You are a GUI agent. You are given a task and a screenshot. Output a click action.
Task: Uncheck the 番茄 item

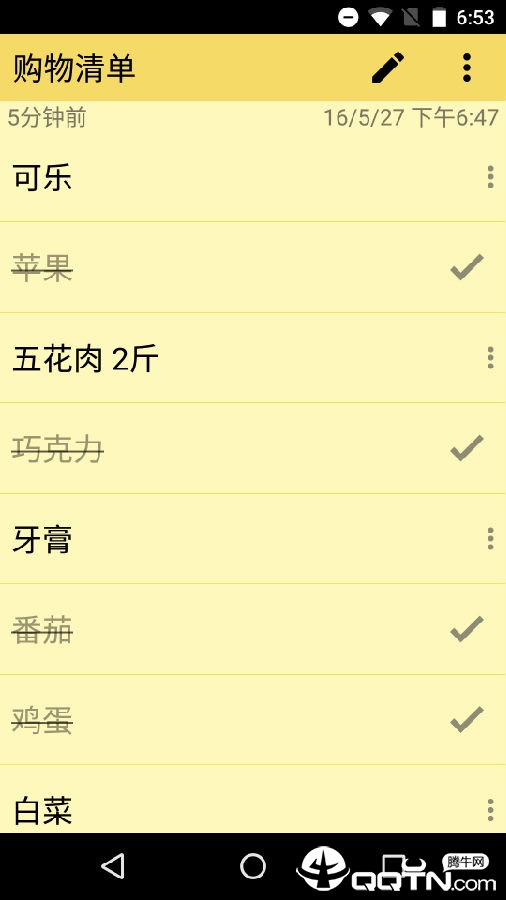tap(467, 629)
